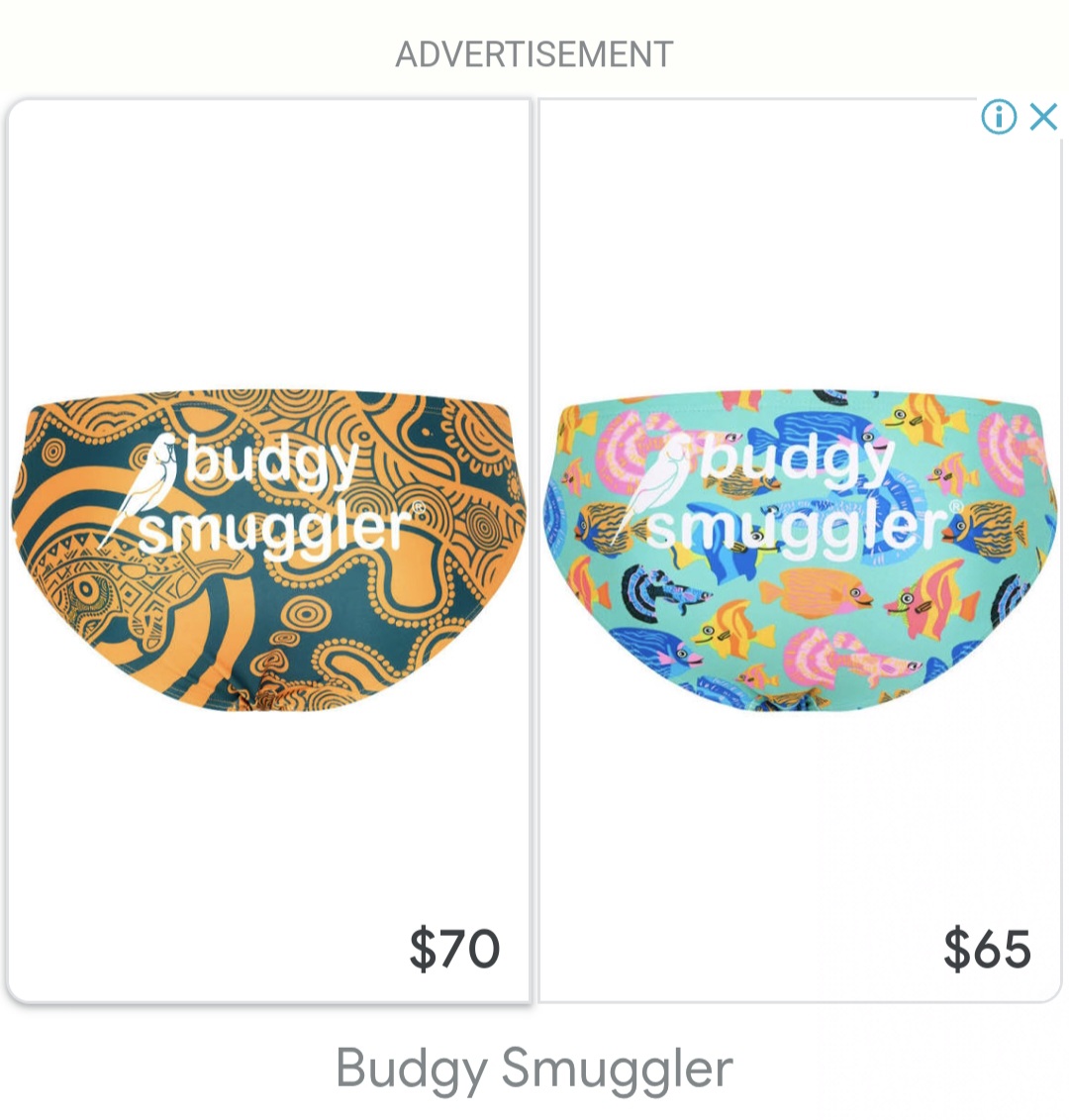The width and height of the screenshot is (1069, 1120).
Task: Visit the Budgy Smuggler advertiser link
Action: (534, 1069)
